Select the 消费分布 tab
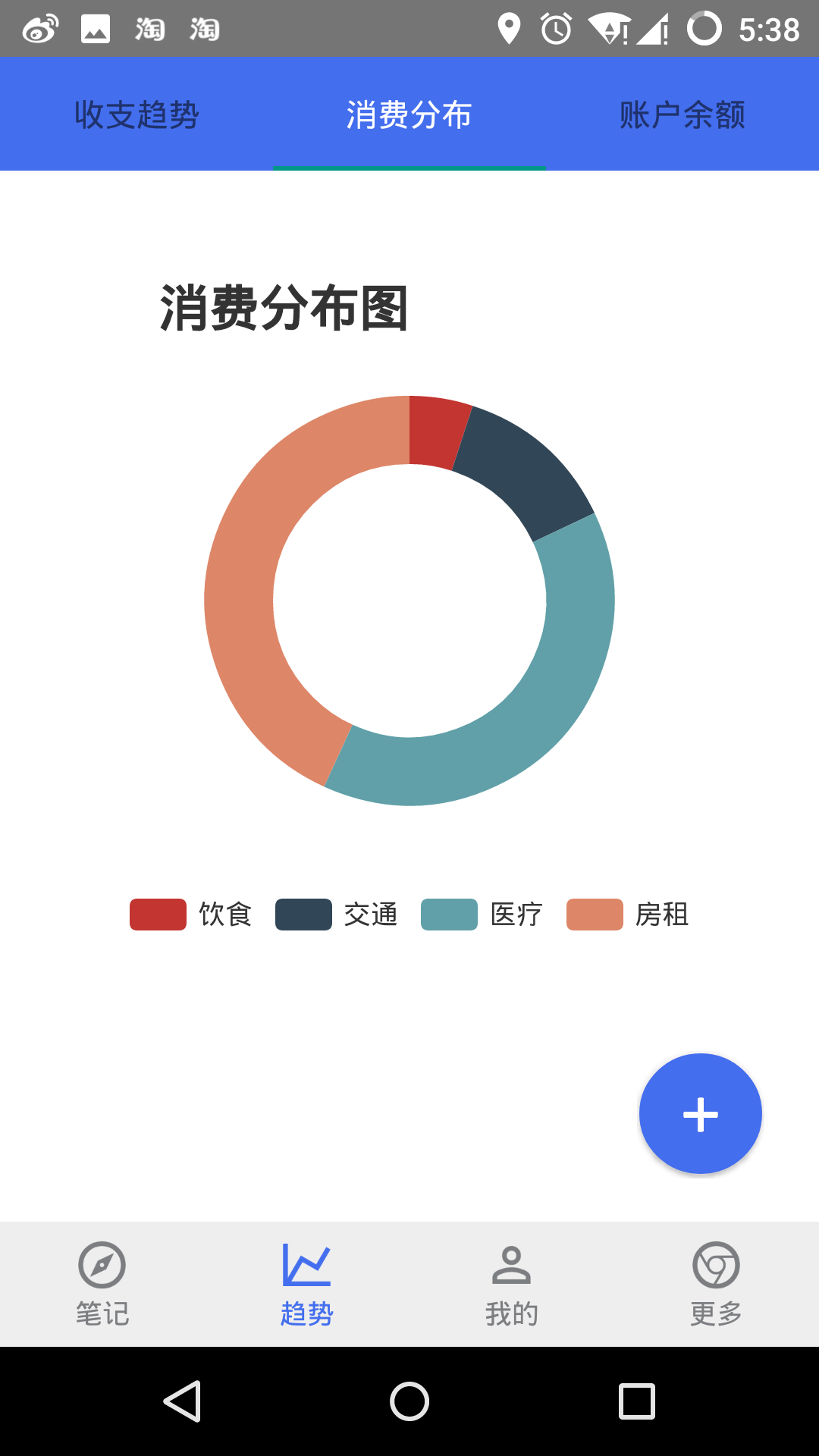 click(x=409, y=115)
